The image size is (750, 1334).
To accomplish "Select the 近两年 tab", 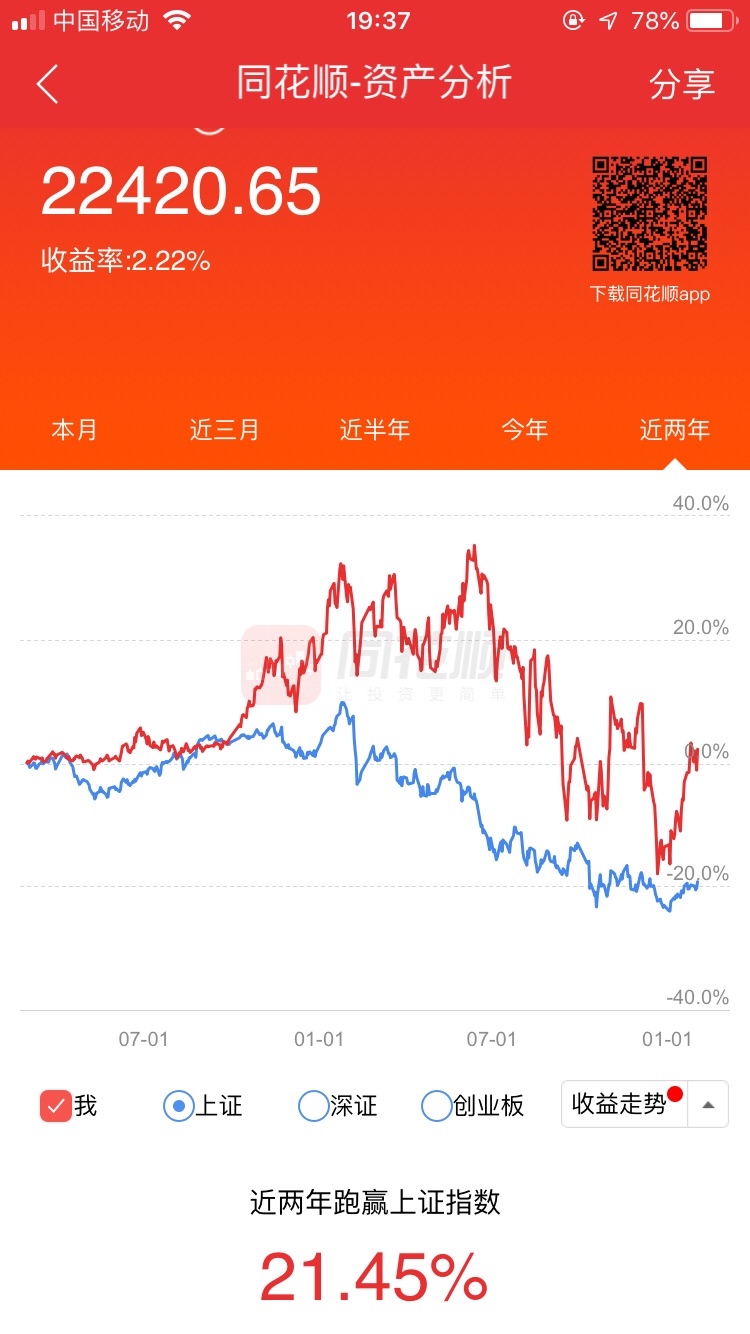I will click(675, 430).
